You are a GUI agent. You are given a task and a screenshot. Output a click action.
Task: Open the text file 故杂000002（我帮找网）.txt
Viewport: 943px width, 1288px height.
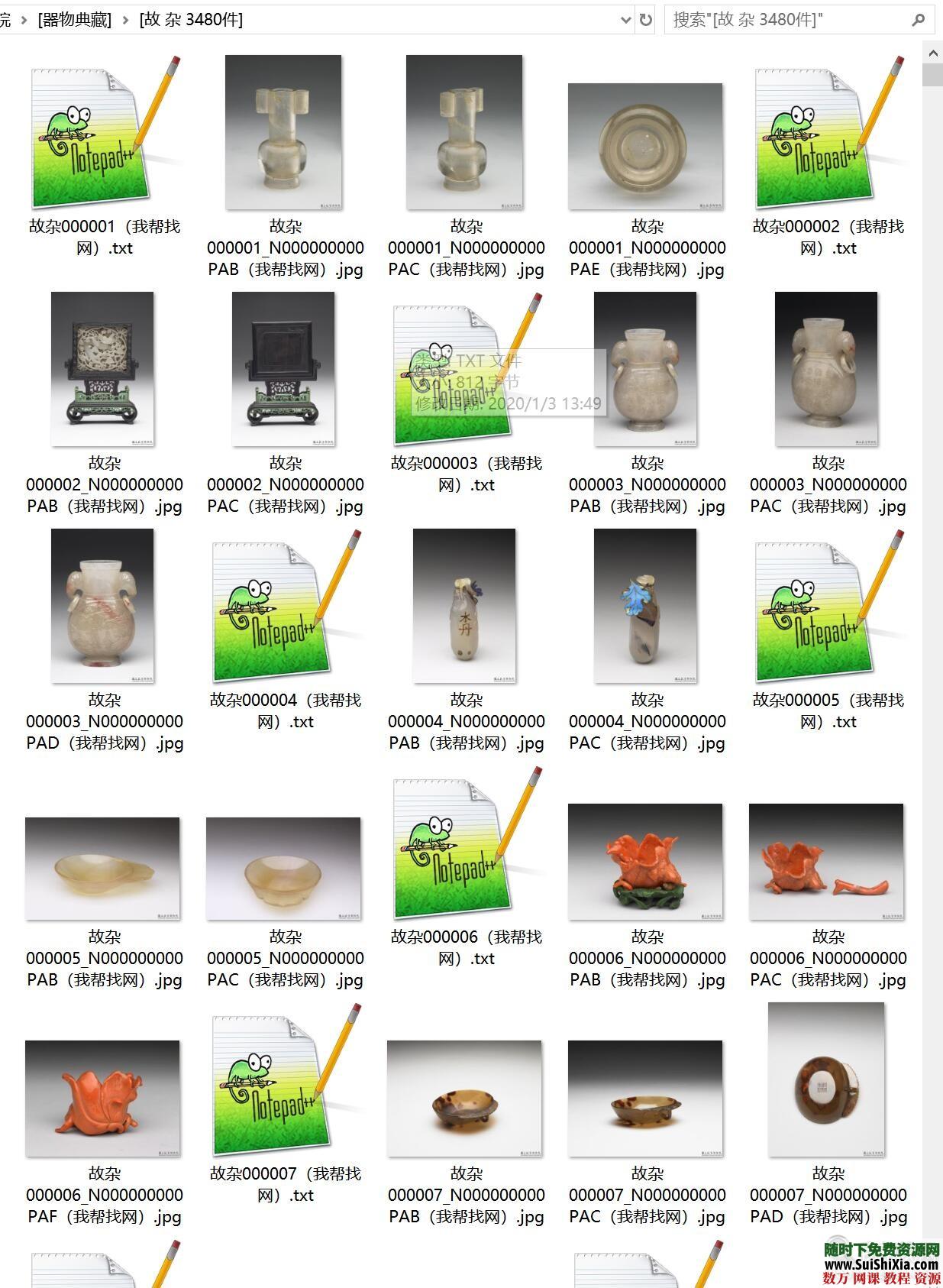click(x=828, y=134)
